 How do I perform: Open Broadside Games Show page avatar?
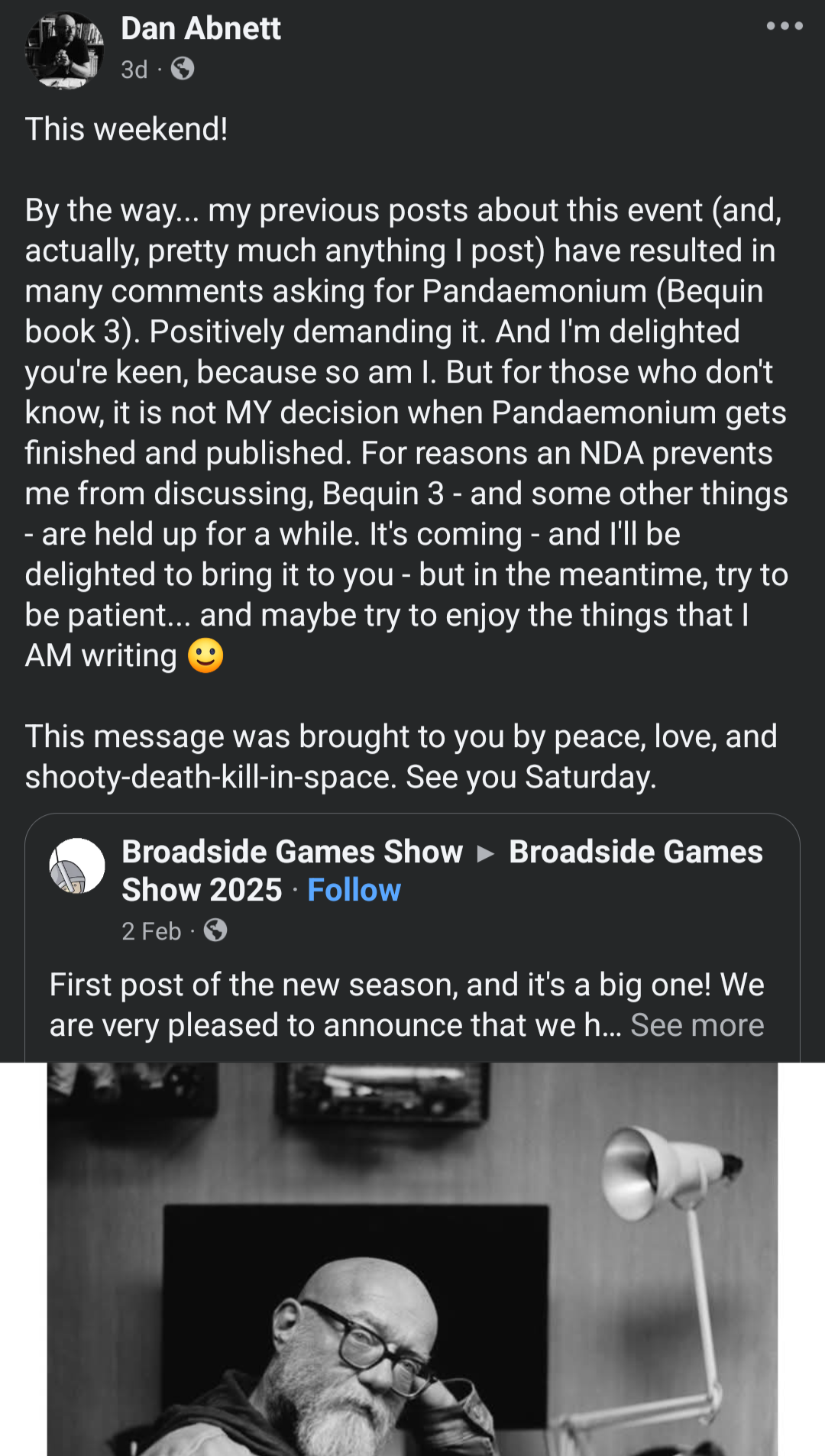click(x=77, y=866)
